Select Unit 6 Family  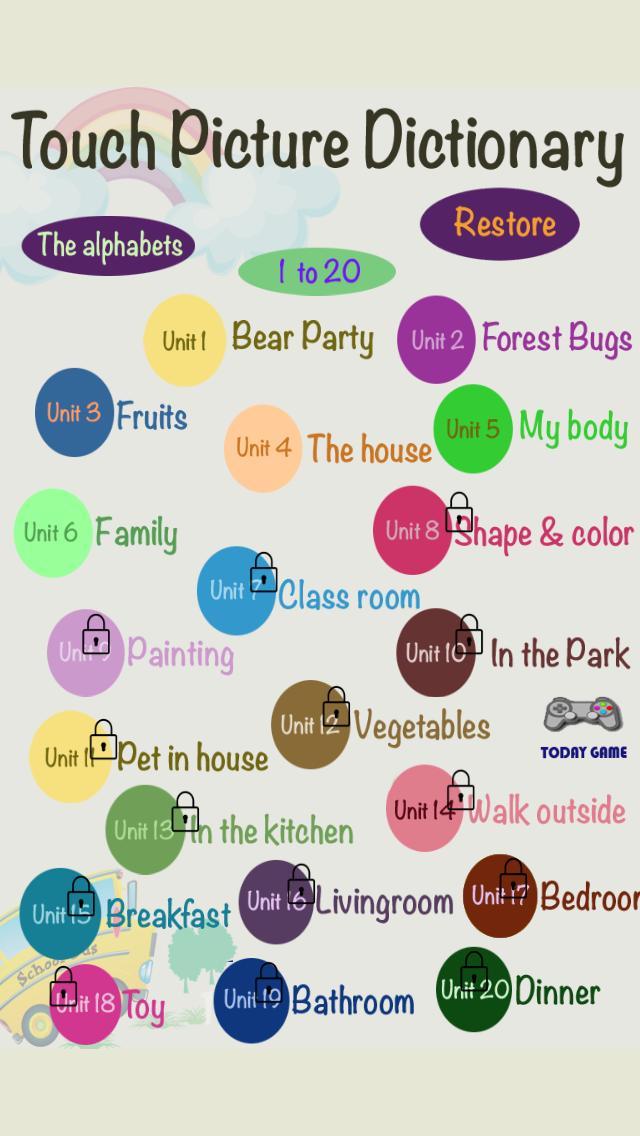(53, 532)
